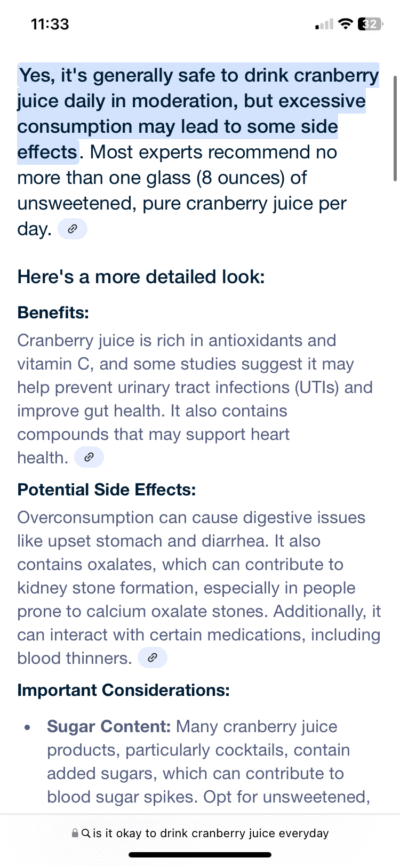
Task: Open the source link after the daily recommendation paragraph
Action: click(72, 230)
